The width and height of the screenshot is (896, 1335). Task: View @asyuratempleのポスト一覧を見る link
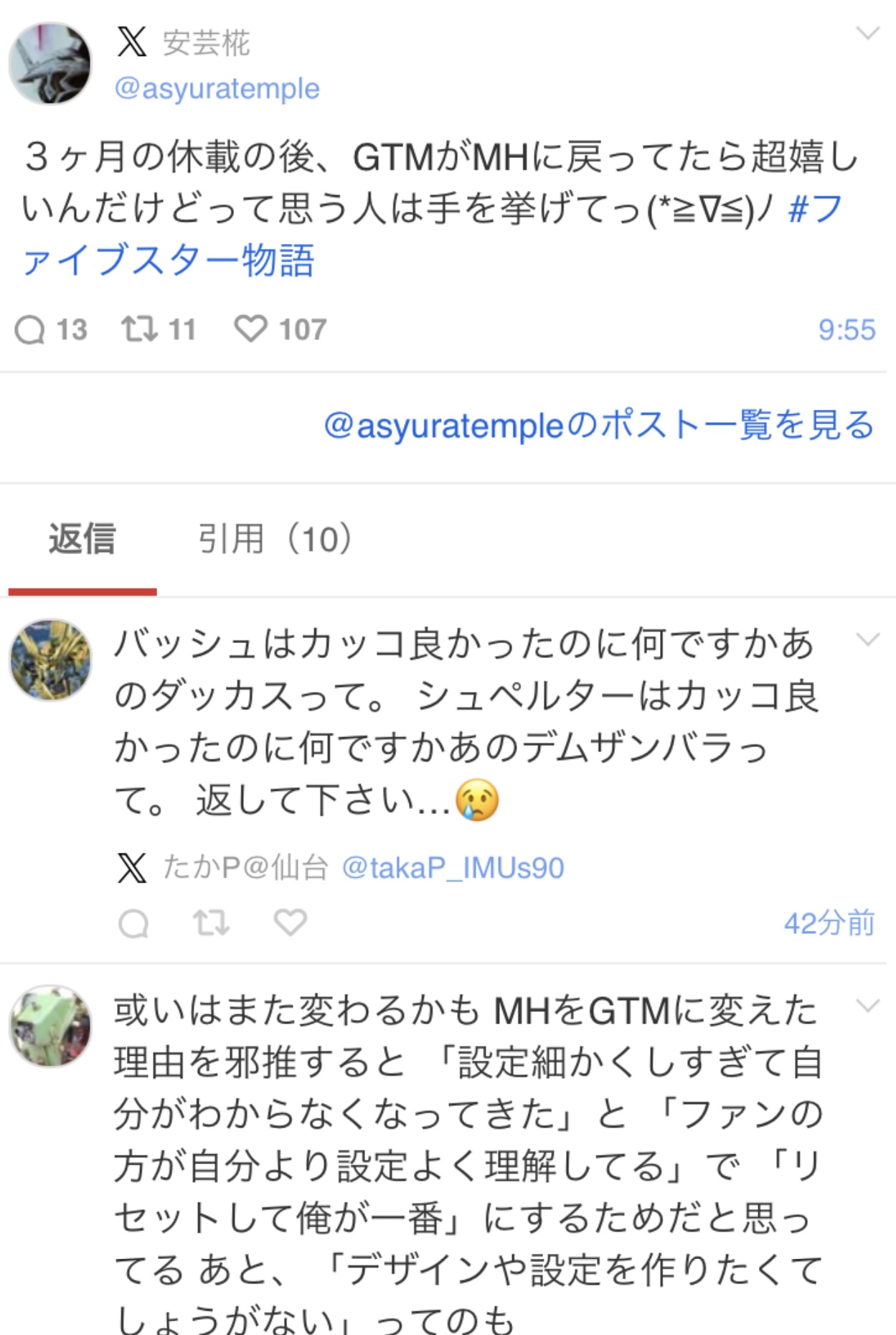pos(598,425)
